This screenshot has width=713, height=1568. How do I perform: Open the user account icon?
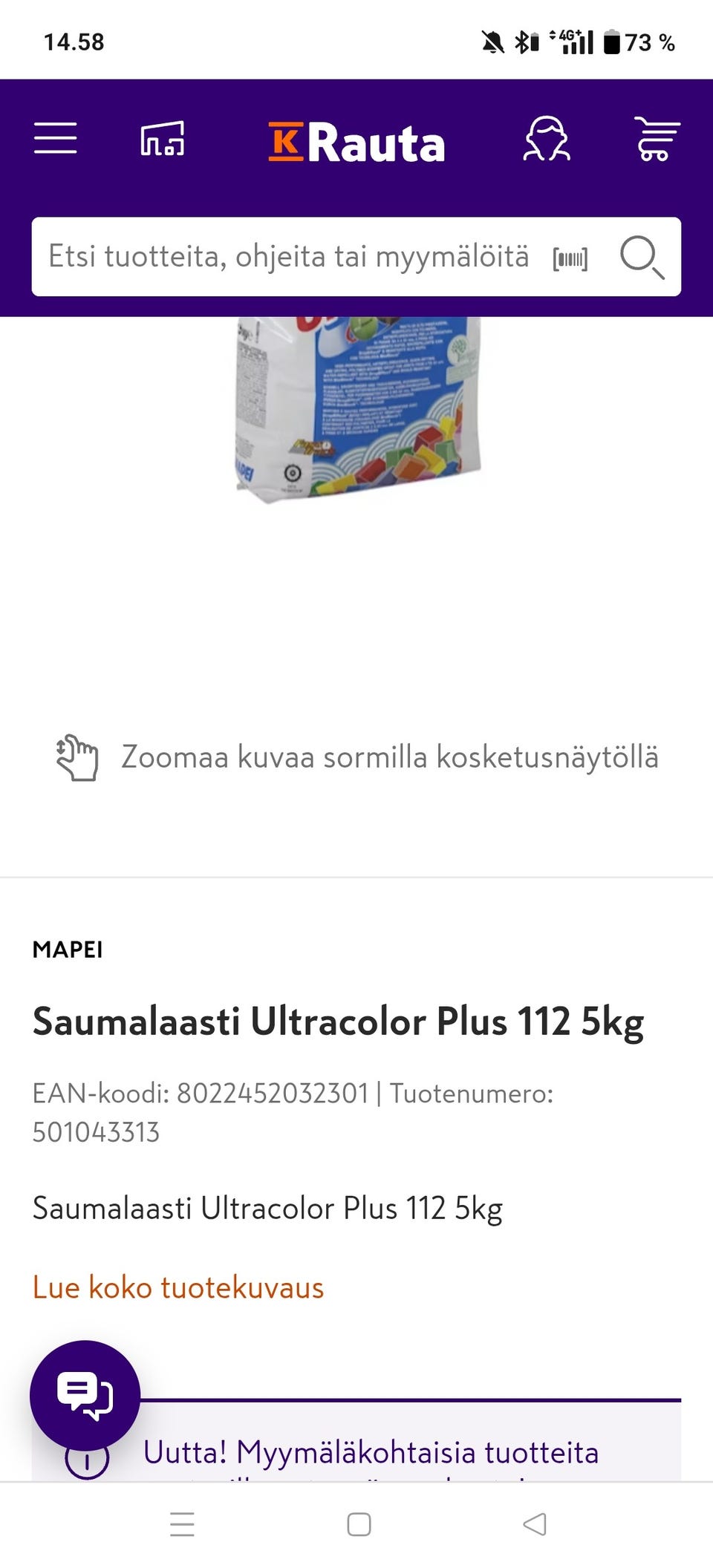click(x=547, y=140)
